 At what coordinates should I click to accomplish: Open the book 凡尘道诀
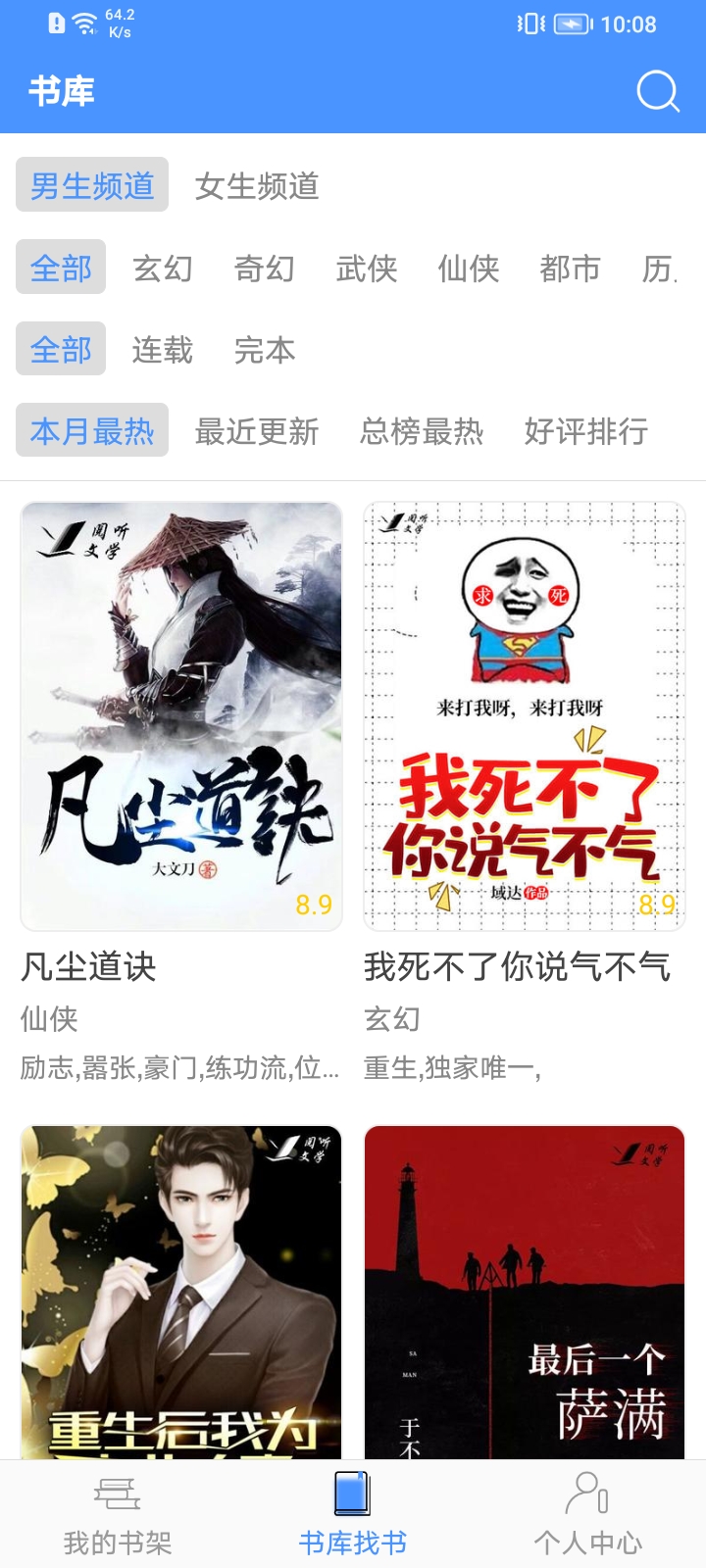[181, 716]
